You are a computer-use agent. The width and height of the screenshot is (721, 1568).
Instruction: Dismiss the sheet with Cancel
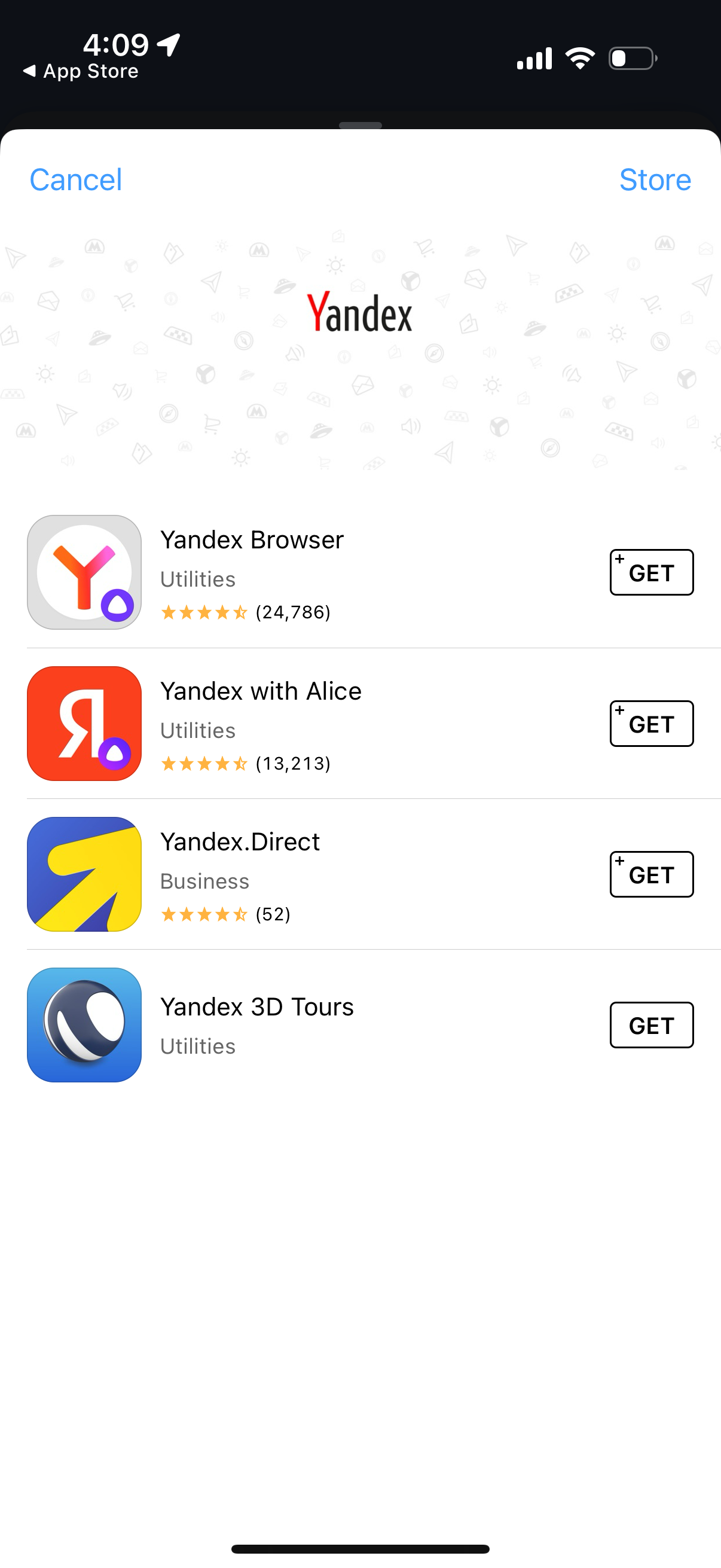coord(75,179)
